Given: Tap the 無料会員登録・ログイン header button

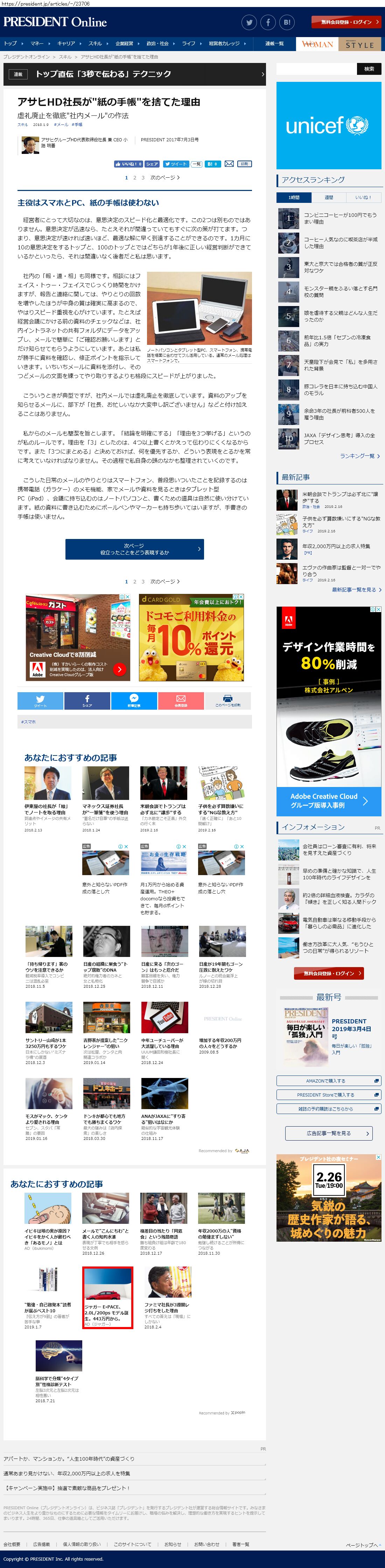Looking at the screenshot, I should tap(346, 22).
